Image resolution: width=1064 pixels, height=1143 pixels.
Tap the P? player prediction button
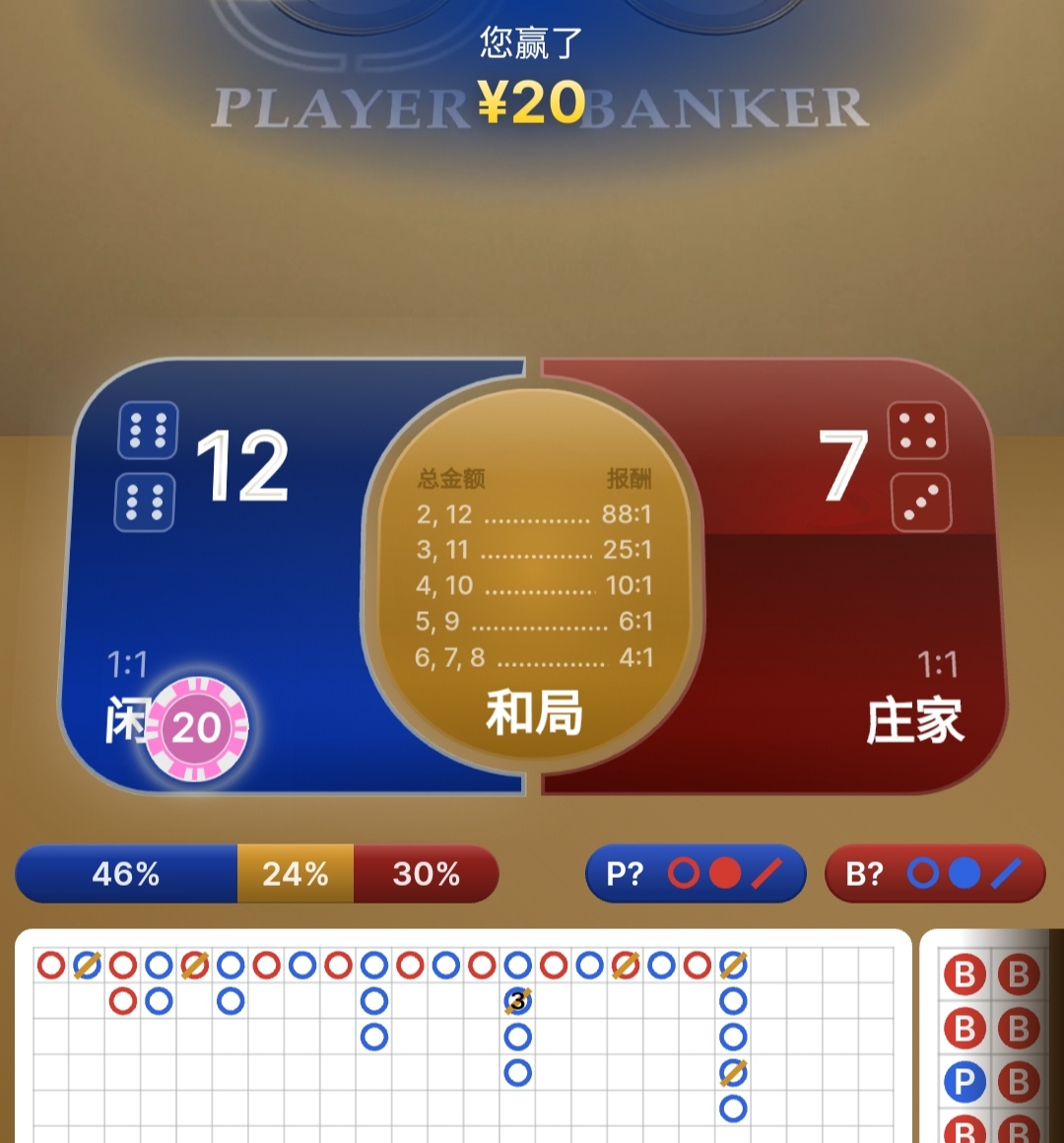pyautogui.click(x=696, y=873)
